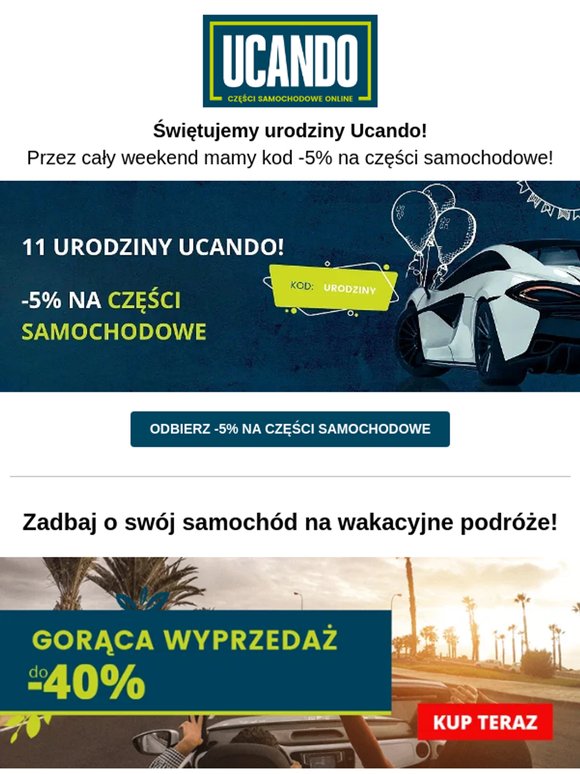Screen dimensions: 580x774
Task: Tap the 'Odbierz -5% na części samochodowe' button
Action: [x=290, y=428]
